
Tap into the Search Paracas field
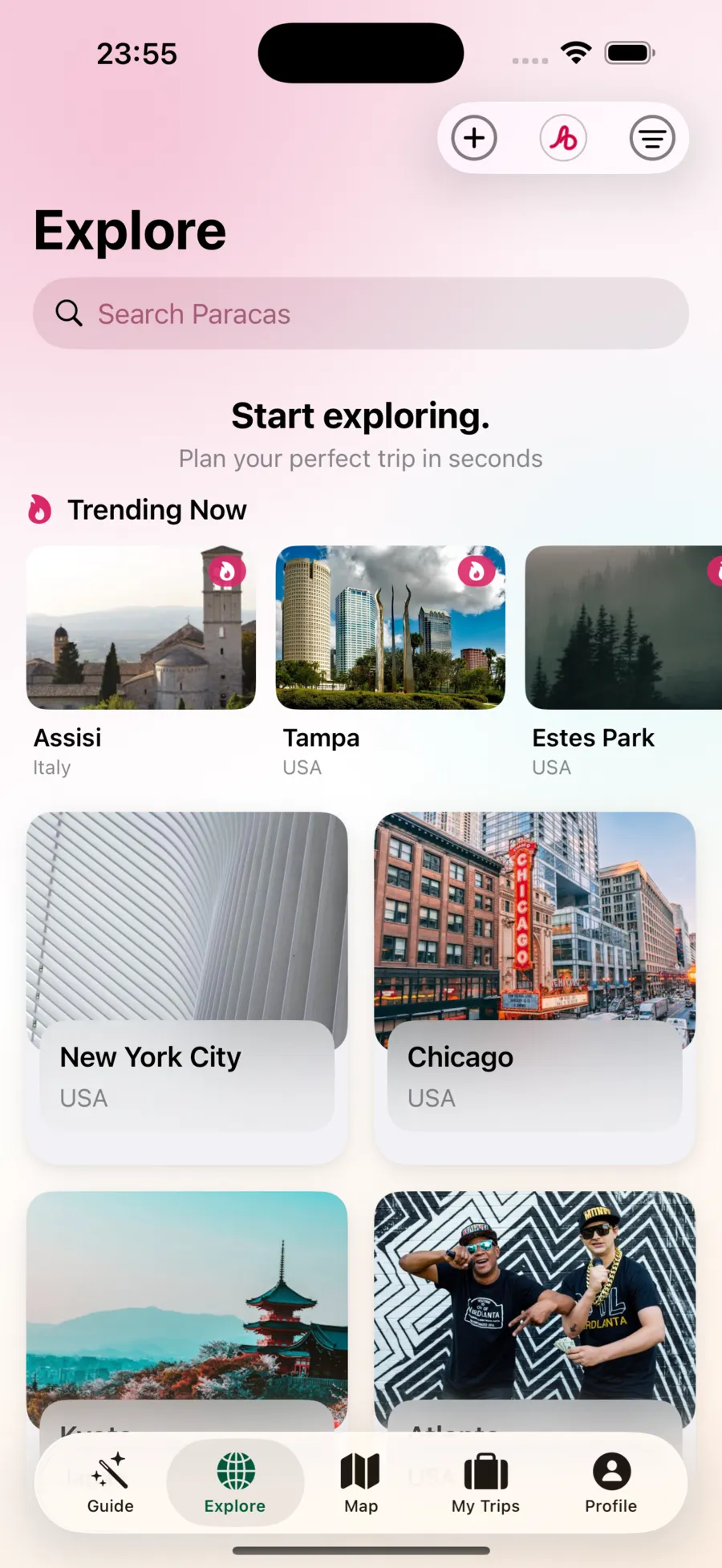click(360, 314)
